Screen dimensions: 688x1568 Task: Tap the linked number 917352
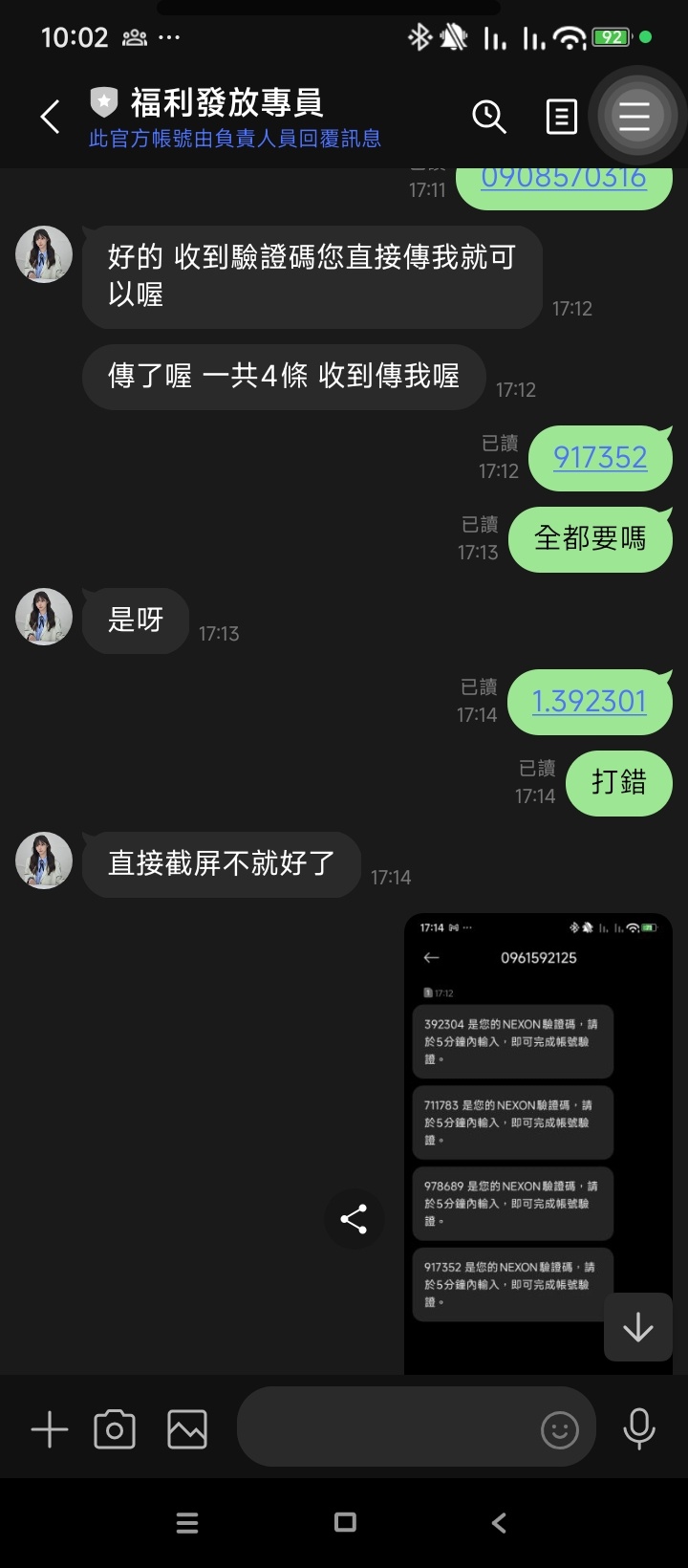(x=600, y=458)
